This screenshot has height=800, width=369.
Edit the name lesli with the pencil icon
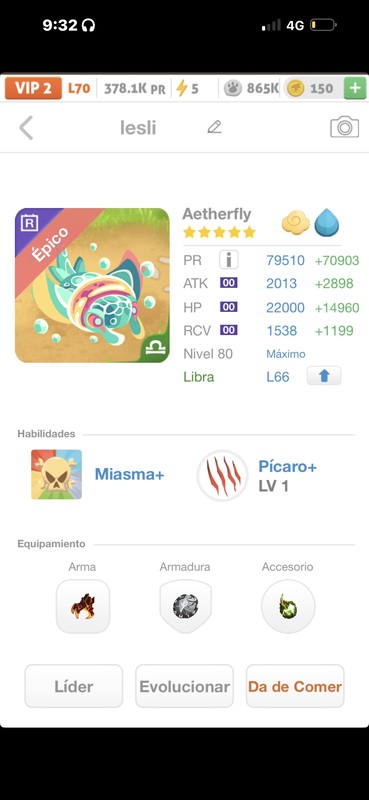pyautogui.click(x=214, y=127)
